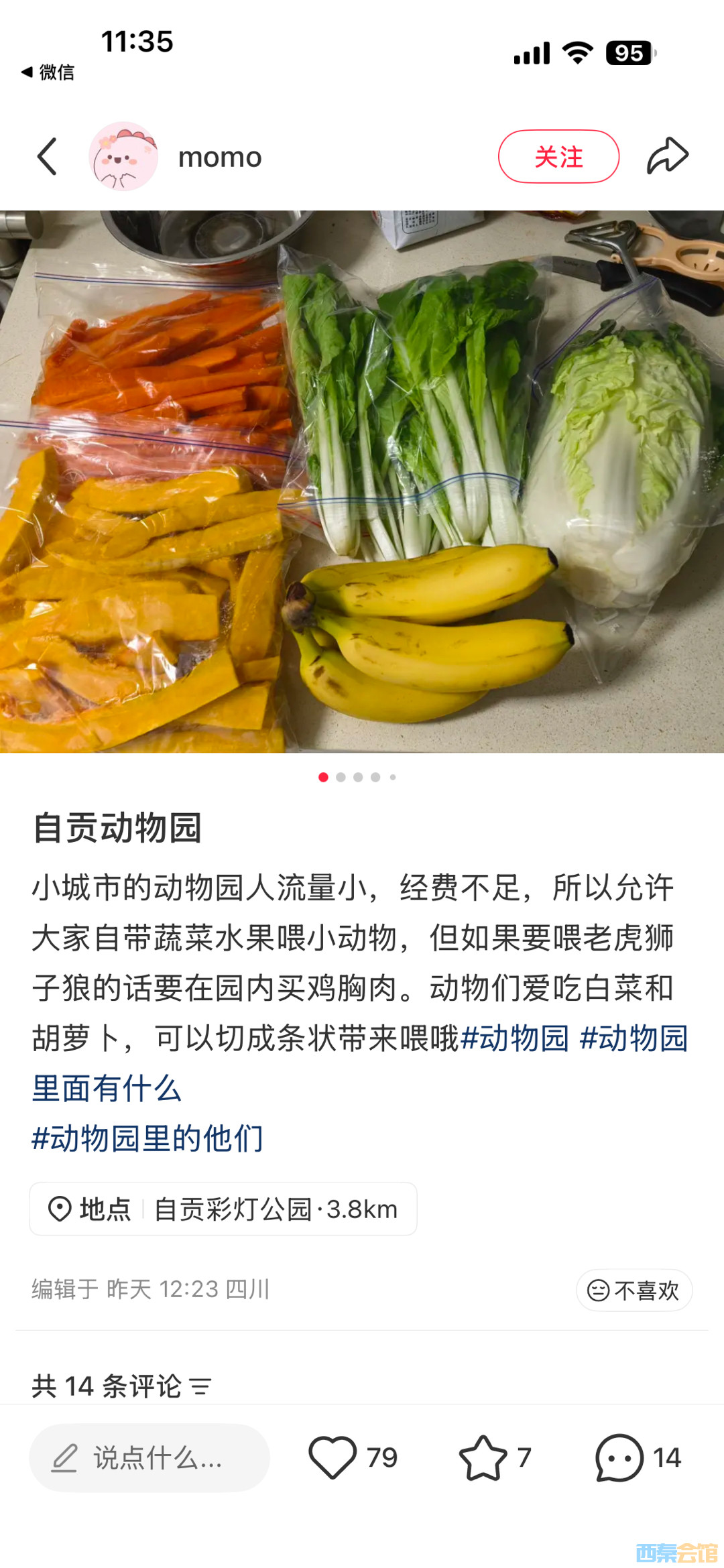Go back using the back arrow
Image resolution: width=724 pixels, height=1568 pixels.
47,157
